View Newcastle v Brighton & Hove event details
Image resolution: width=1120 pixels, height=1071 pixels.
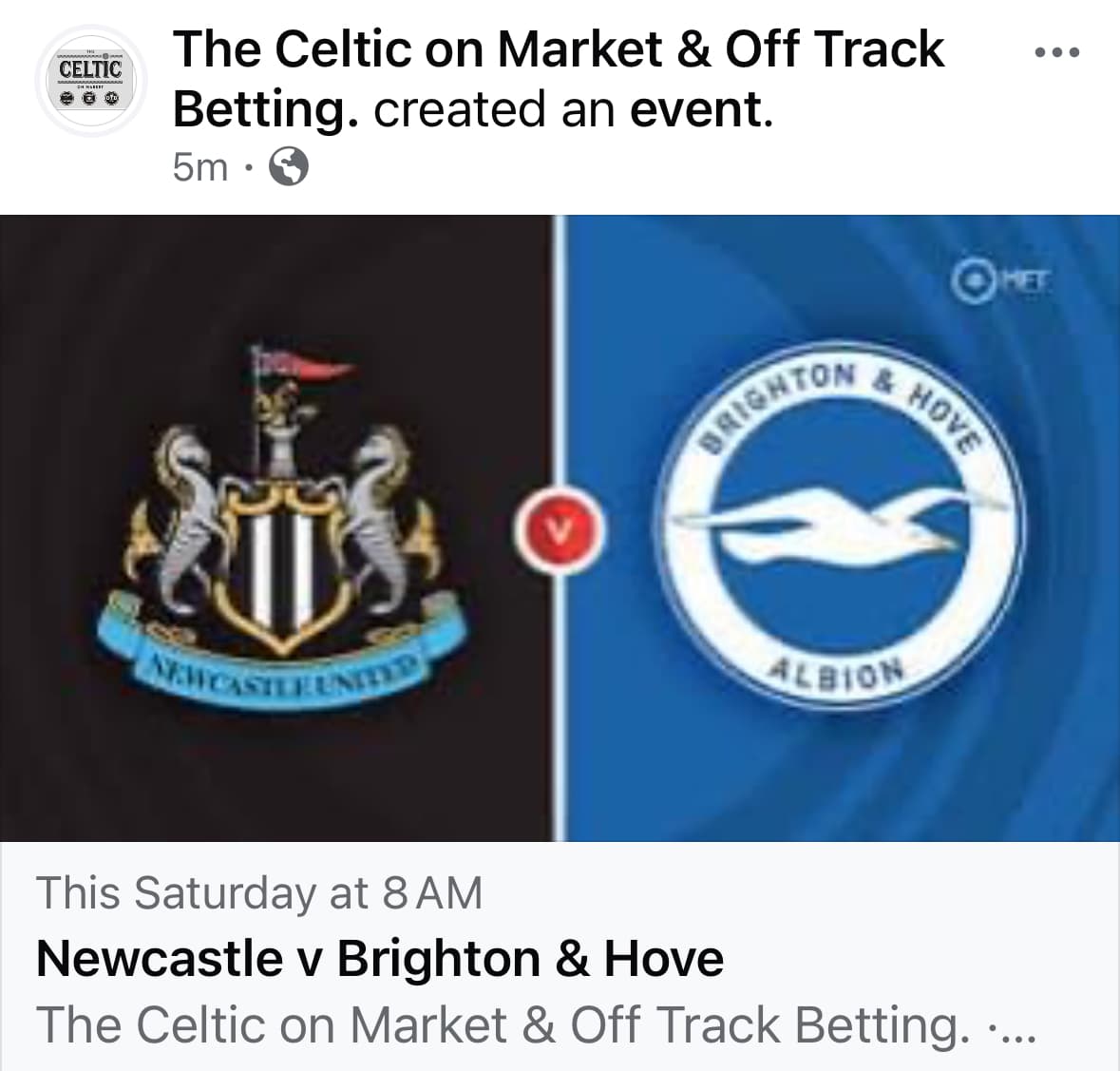(x=380, y=958)
